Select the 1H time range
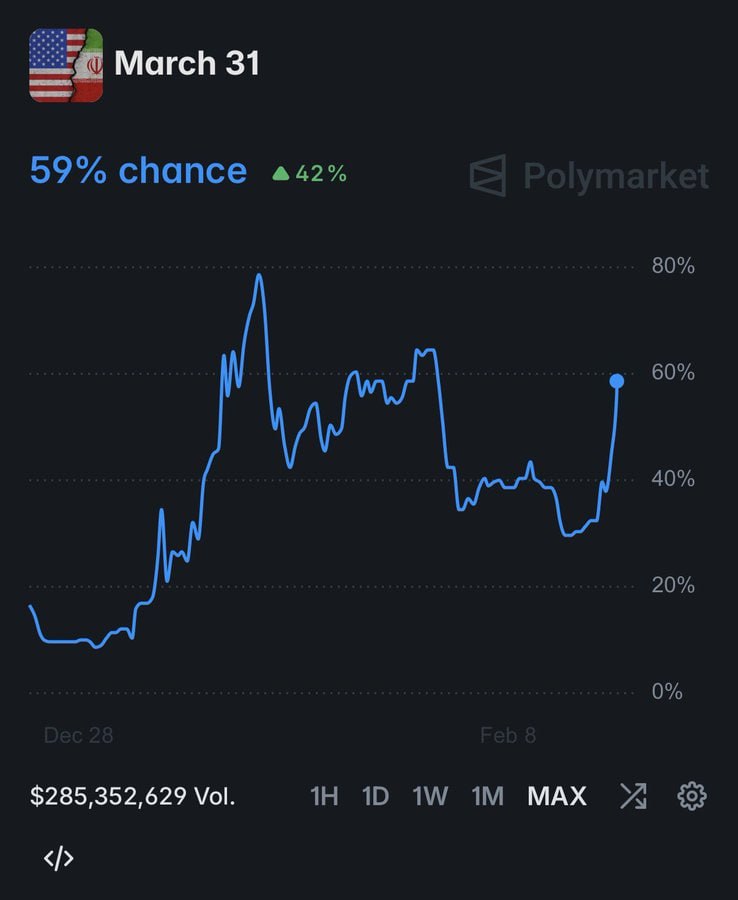The image size is (738, 900). click(324, 797)
